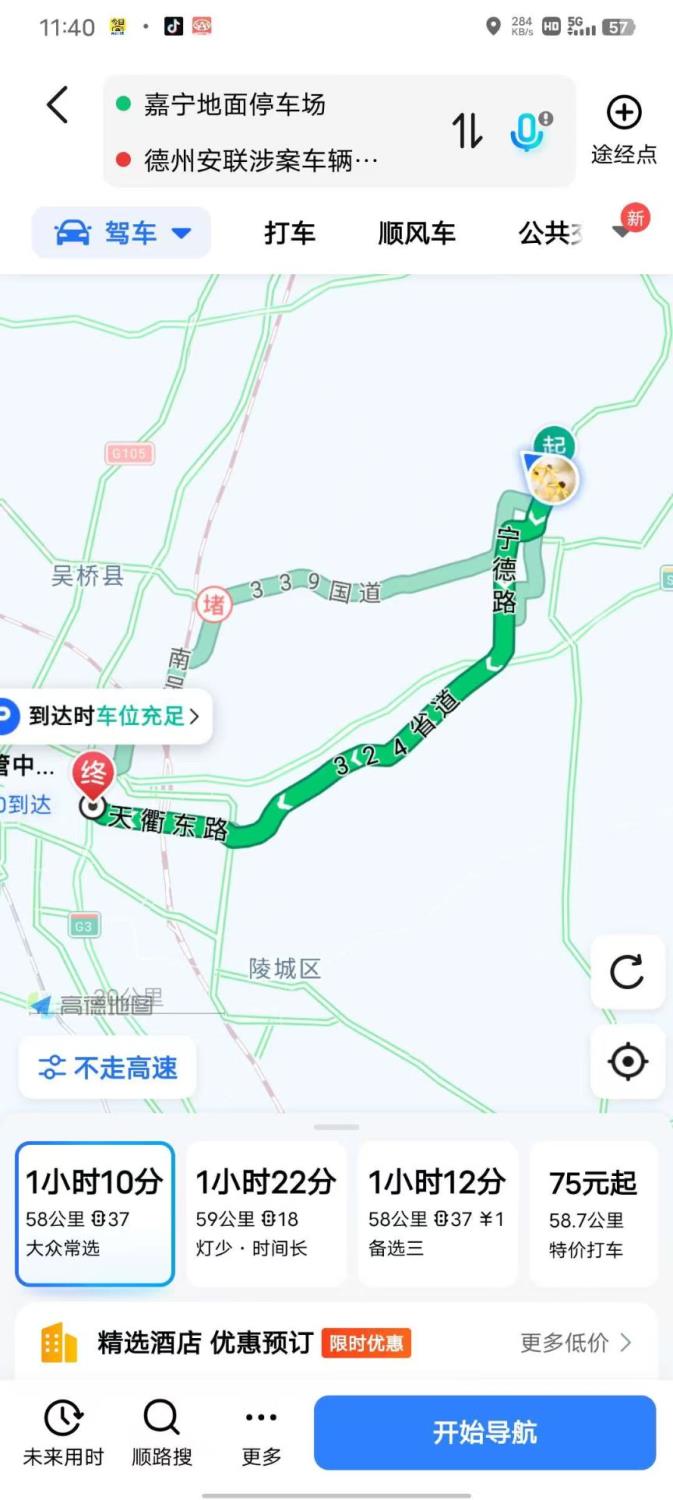Switch to the 打车 tab

[290, 233]
